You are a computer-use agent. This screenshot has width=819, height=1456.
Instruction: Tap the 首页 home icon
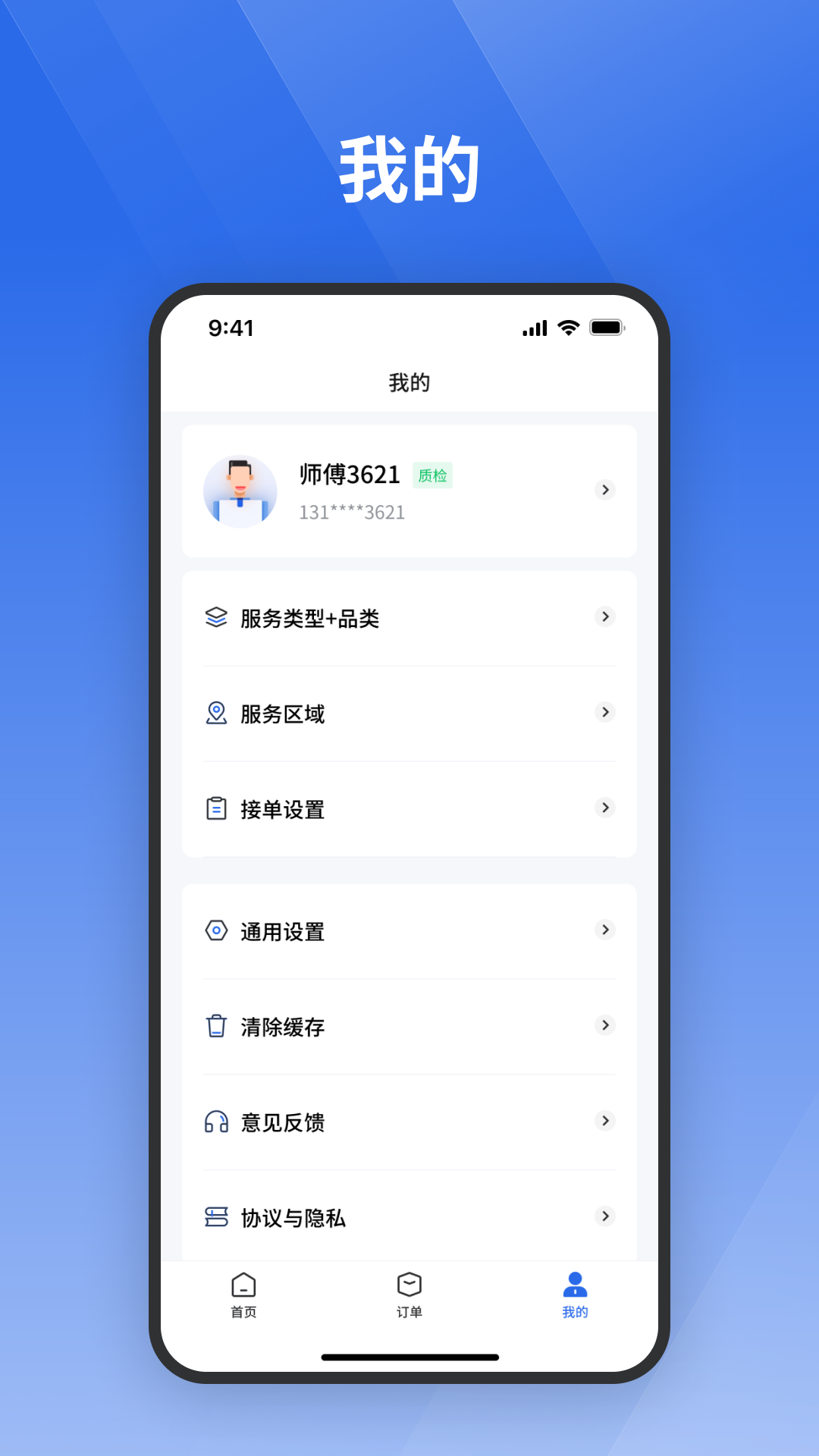[242, 1283]
